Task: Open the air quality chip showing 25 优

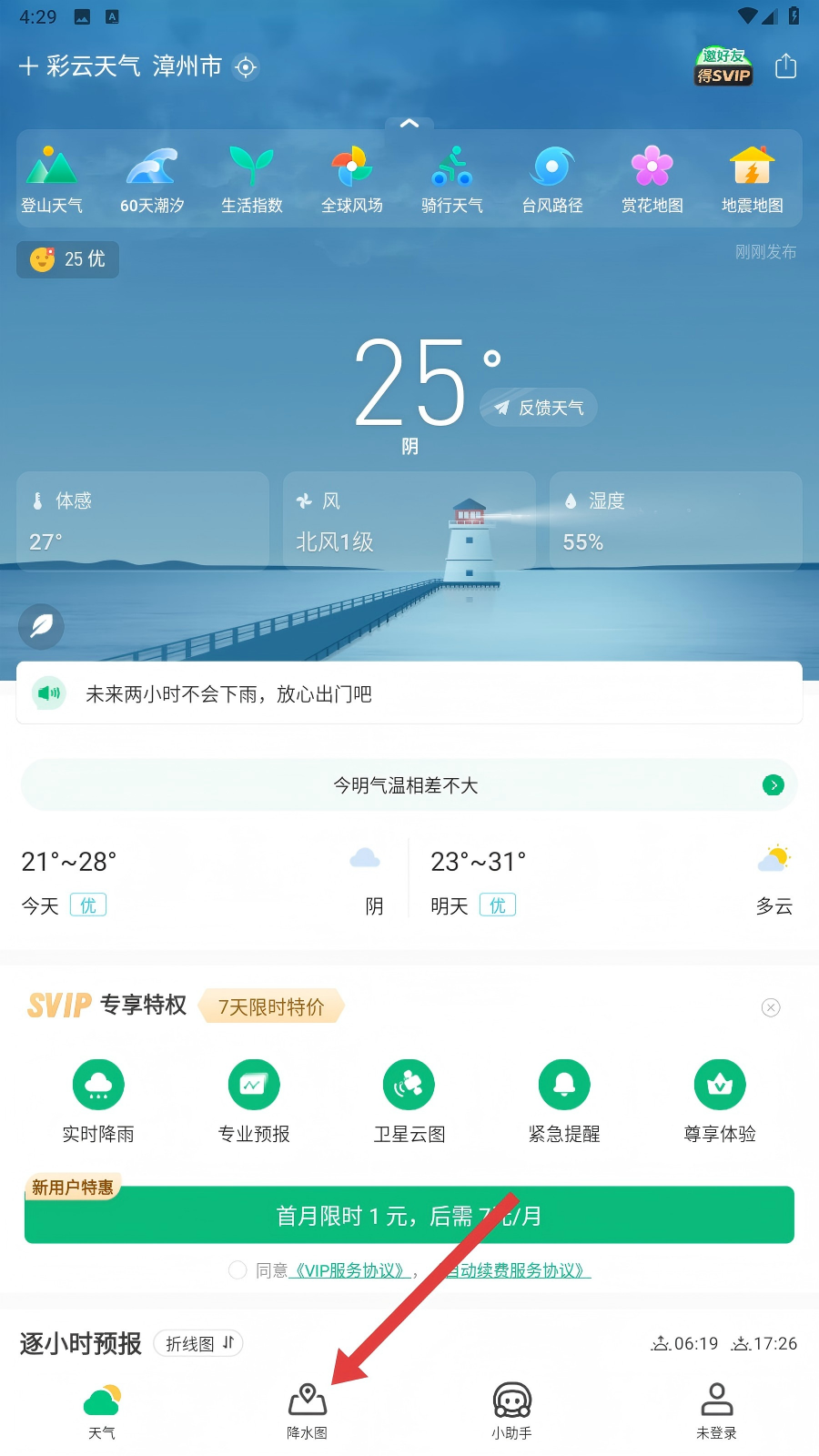Action: 68,259
